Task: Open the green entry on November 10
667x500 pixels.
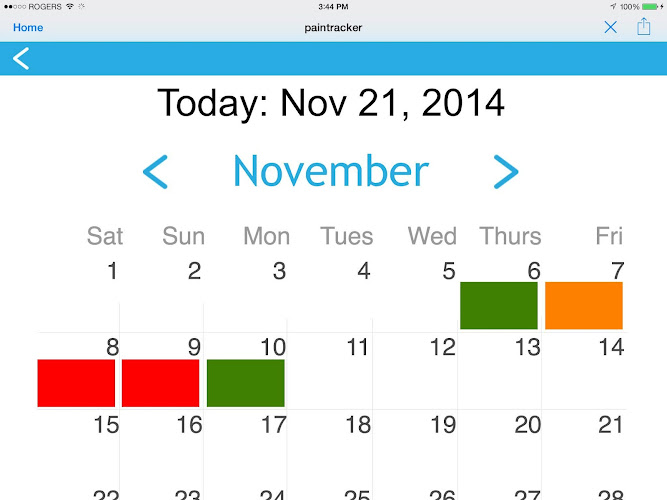Action: click(245, 383)
